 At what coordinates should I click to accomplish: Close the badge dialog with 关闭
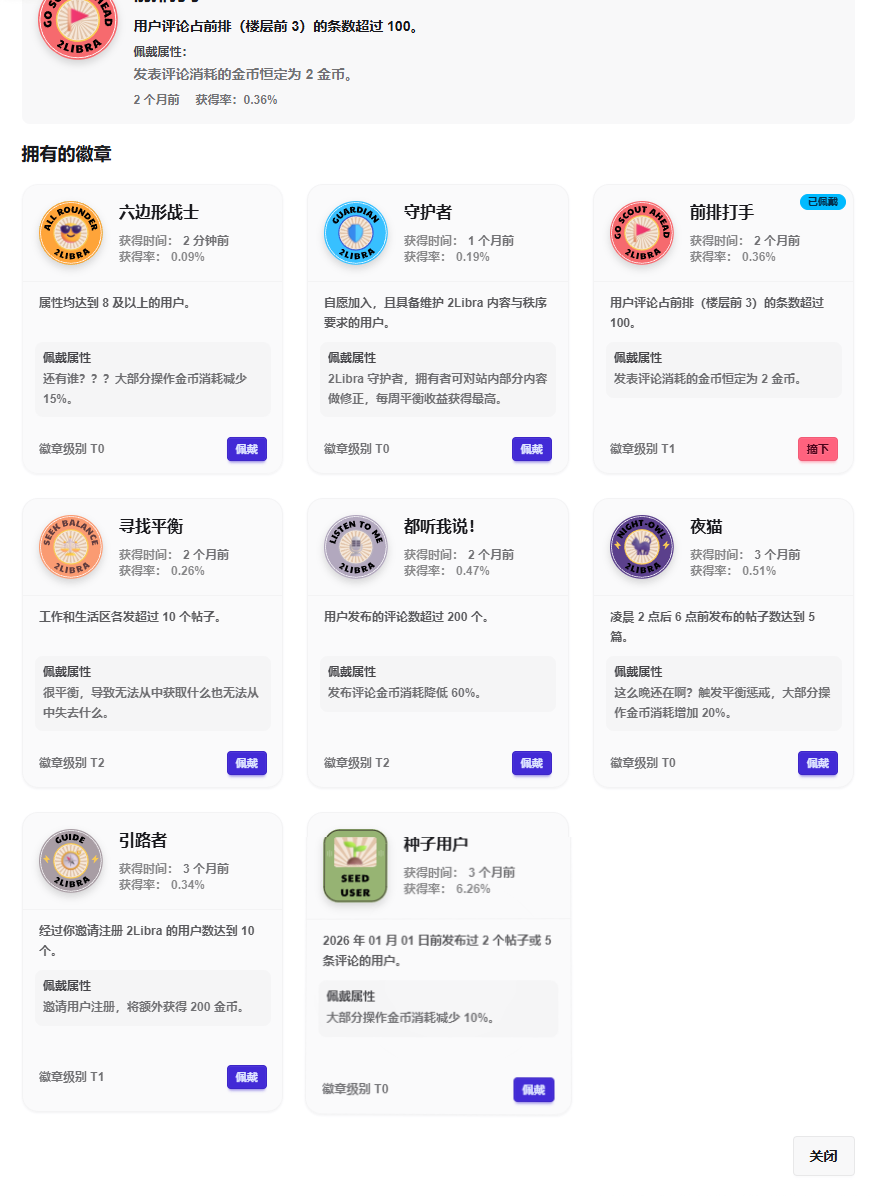[x=823, y=1156]
